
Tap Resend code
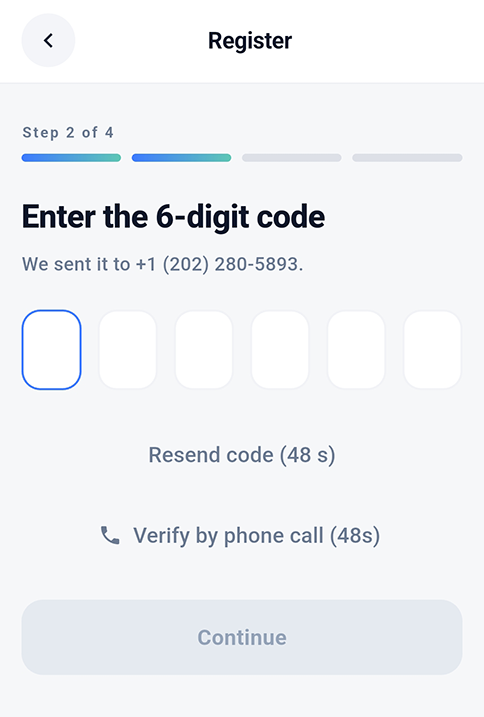[242, 455]
